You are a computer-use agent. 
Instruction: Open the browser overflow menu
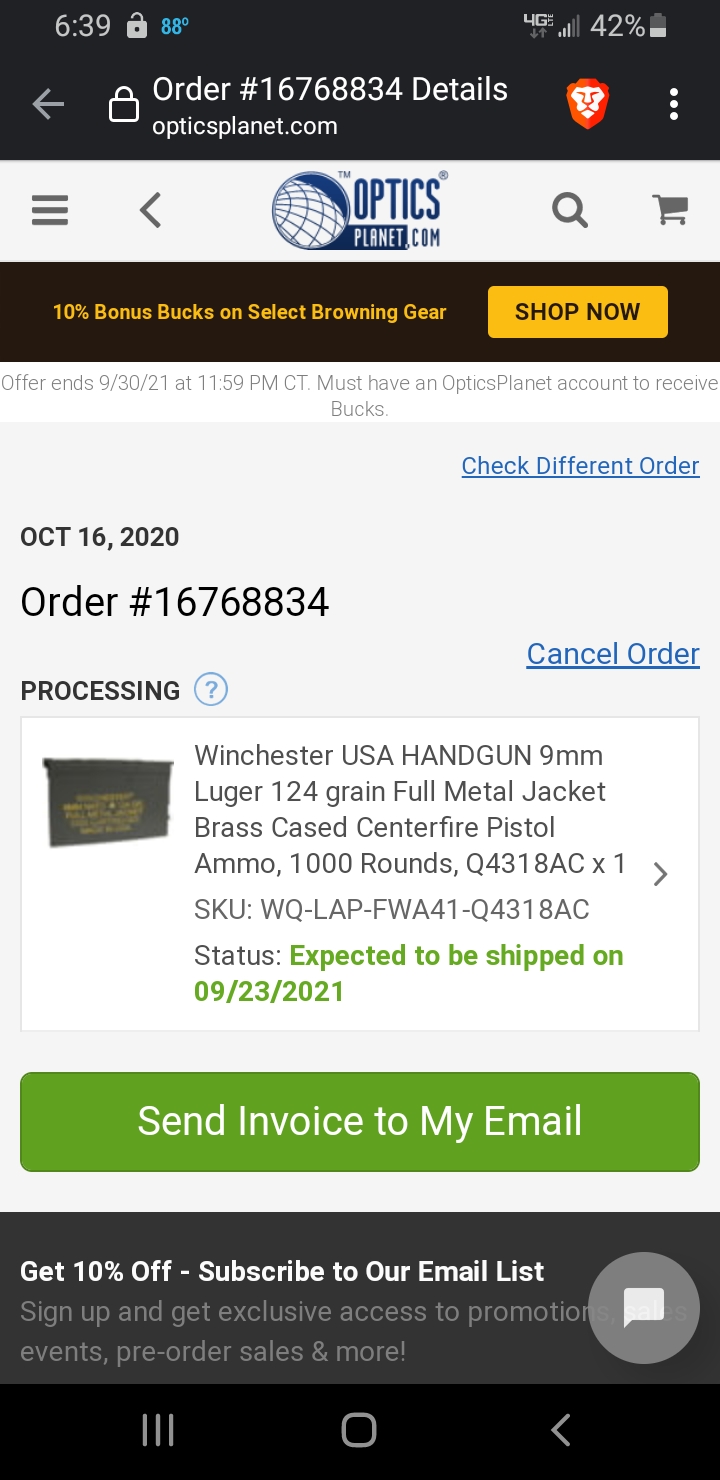coord(674,104)
